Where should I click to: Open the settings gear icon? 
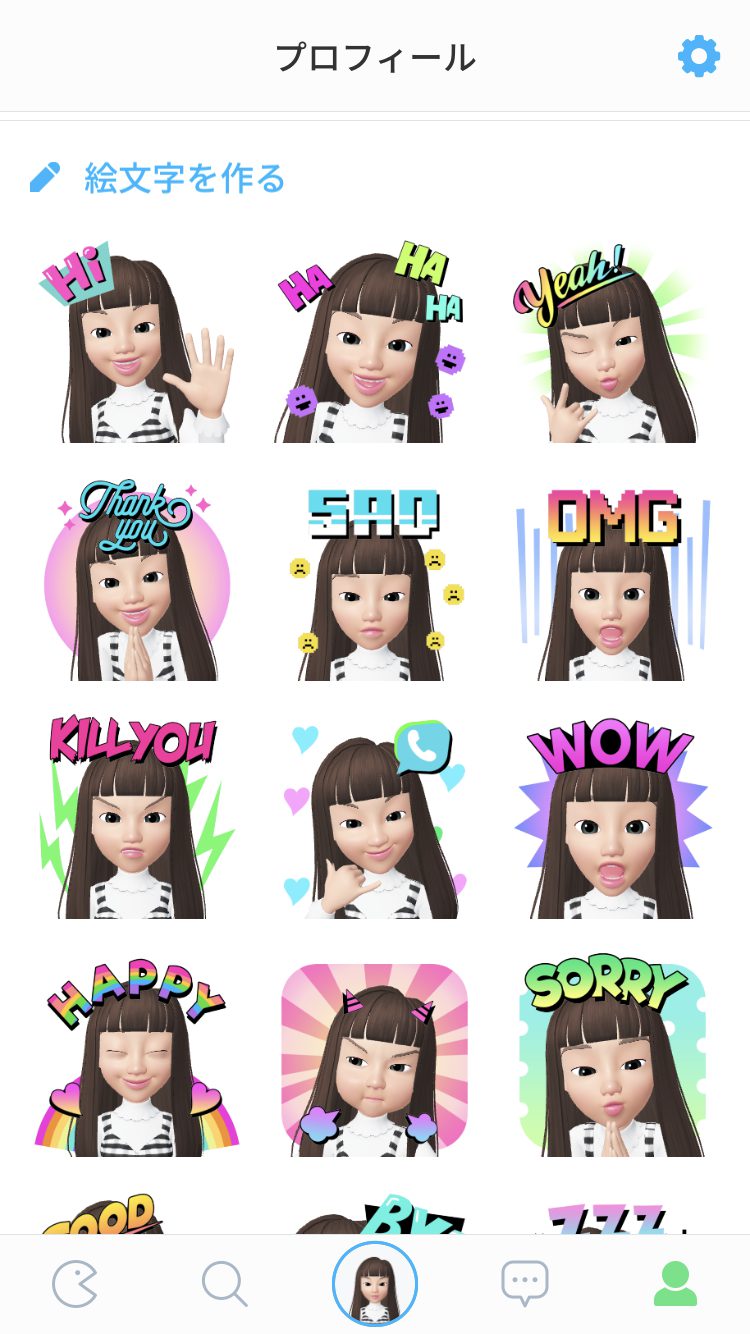(x=698, y=57)
